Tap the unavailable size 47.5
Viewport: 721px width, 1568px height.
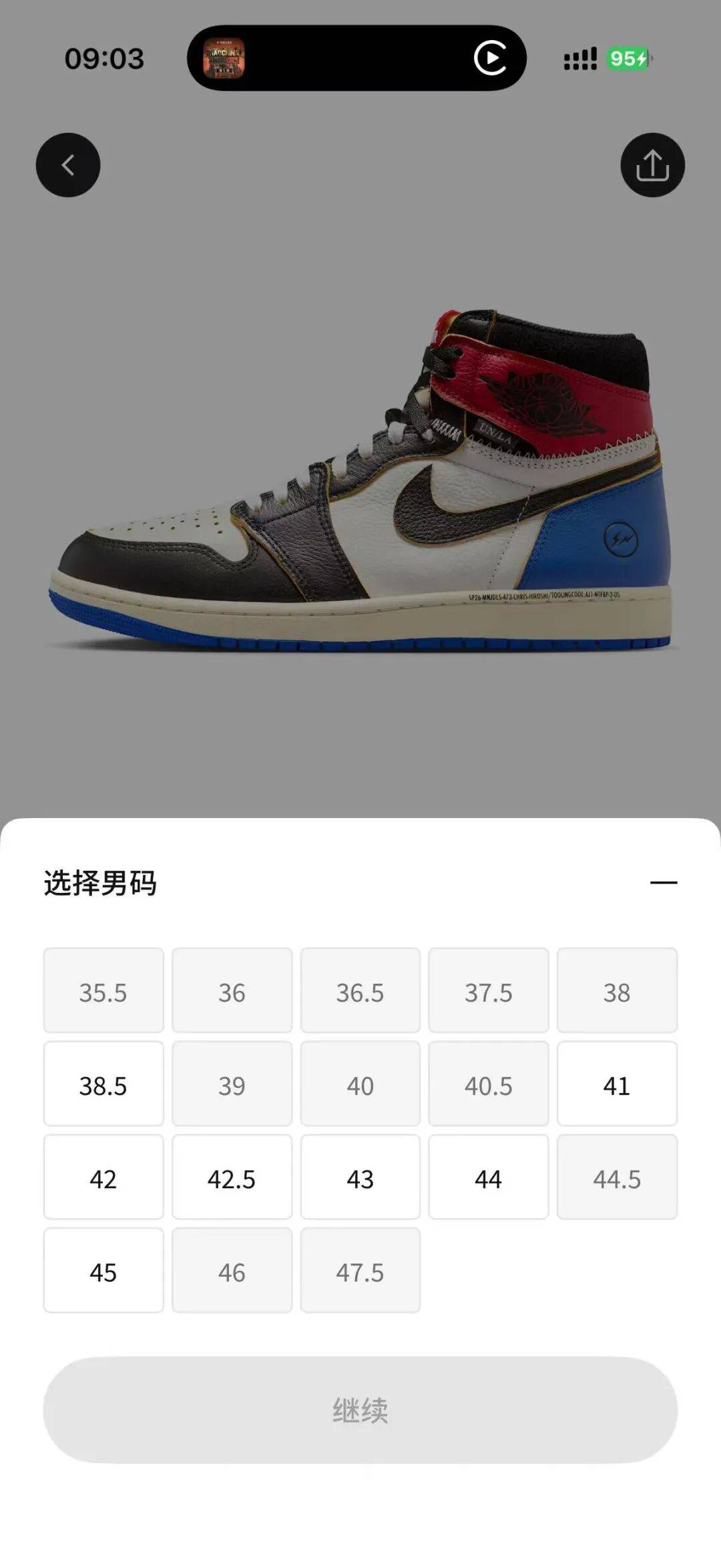pyautogui.click(x=360, y=1271)
